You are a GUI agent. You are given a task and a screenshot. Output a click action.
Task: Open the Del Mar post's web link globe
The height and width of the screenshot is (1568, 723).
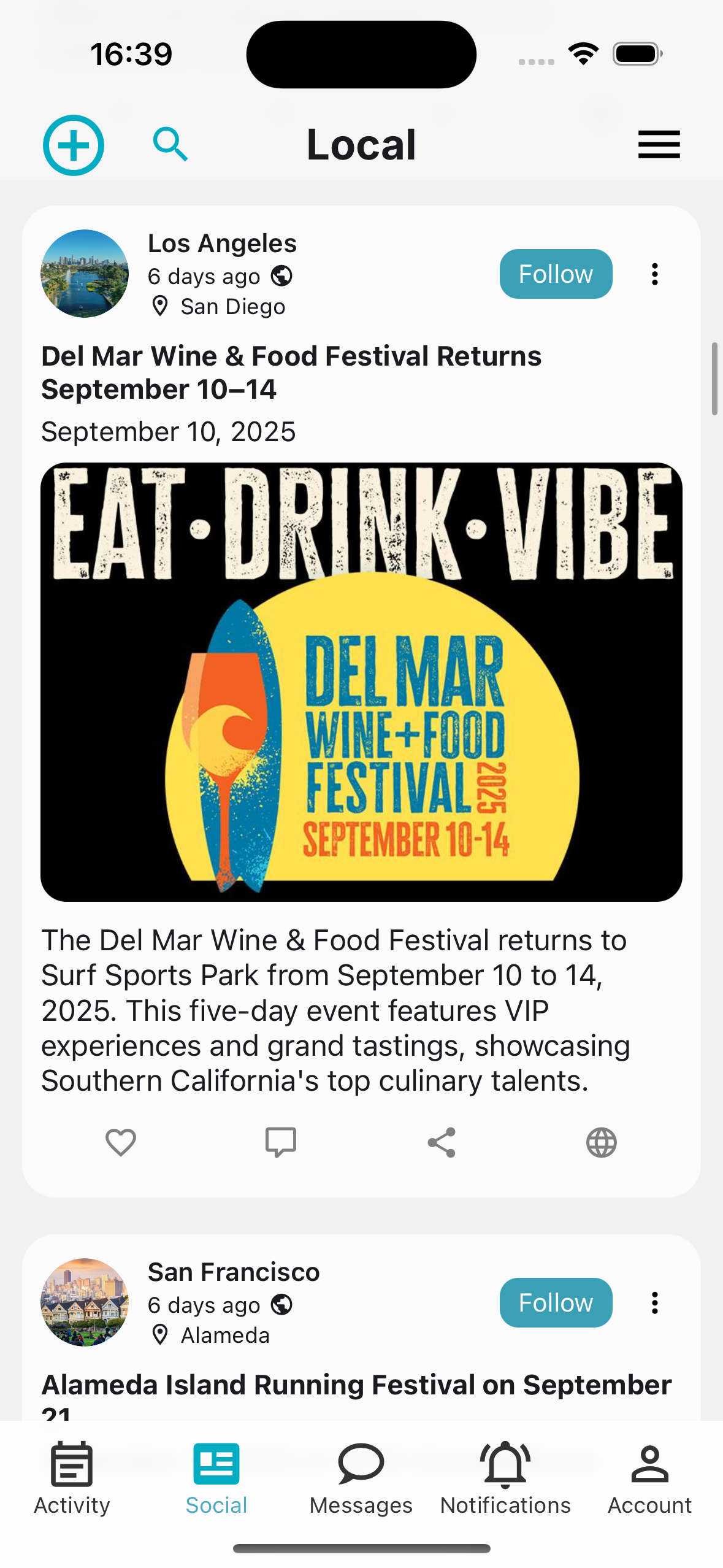pyautogui.click(x=601, y=1142)
